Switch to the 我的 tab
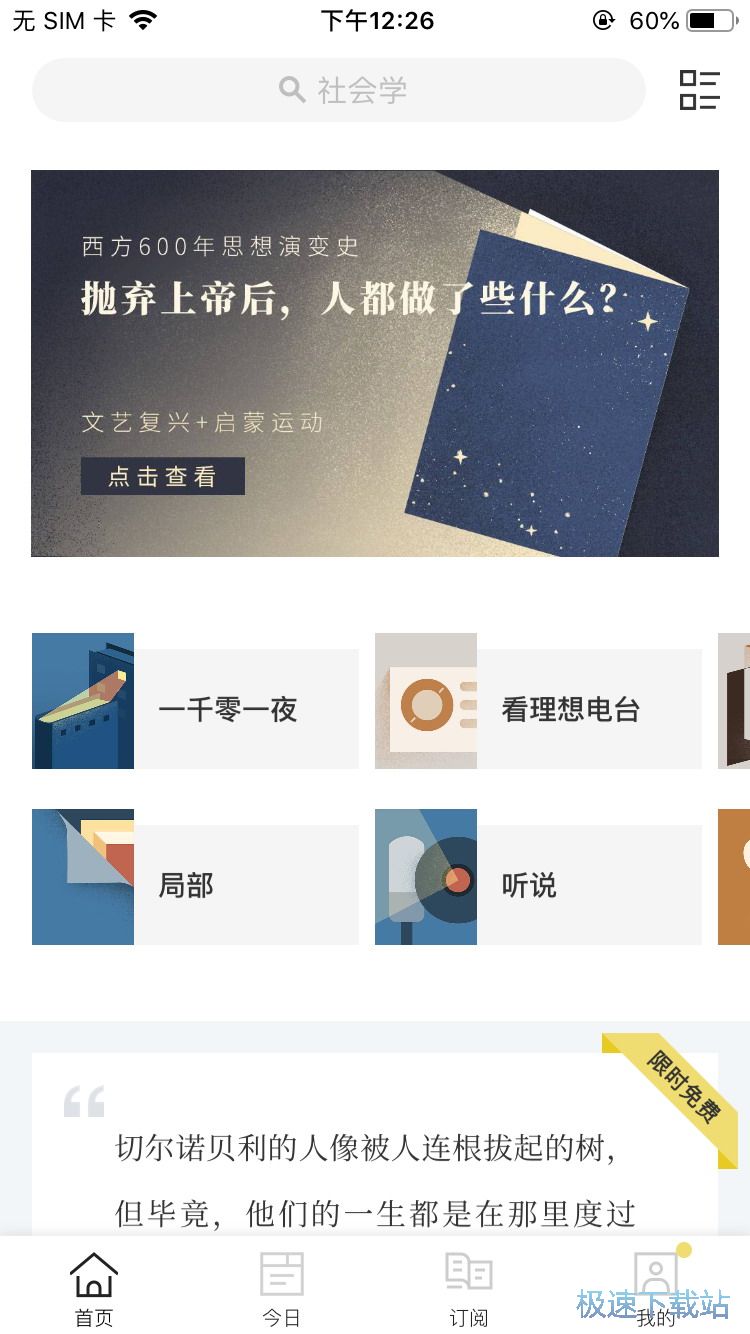This screenshot has width=750, height=1334. pyautogui.click(x=656, y=1289)
